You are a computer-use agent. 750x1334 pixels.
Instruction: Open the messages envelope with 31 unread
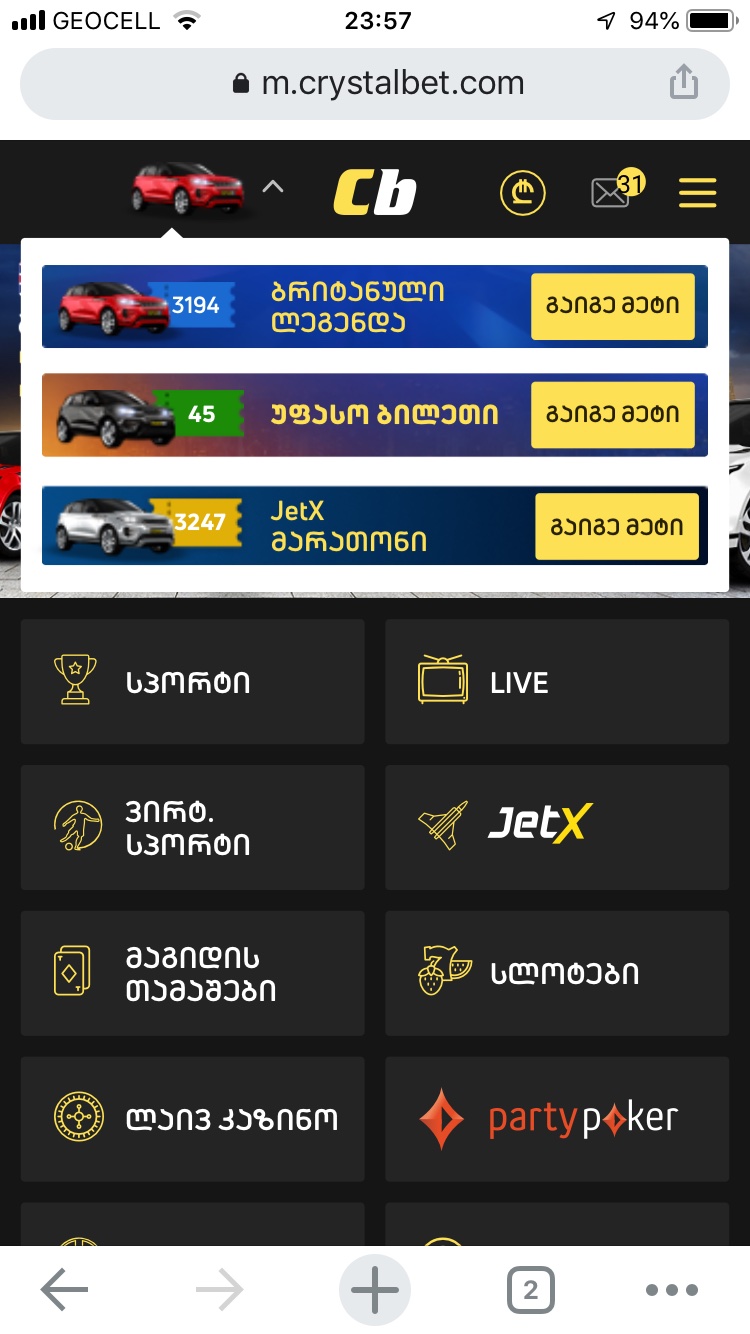click(610, 191)
